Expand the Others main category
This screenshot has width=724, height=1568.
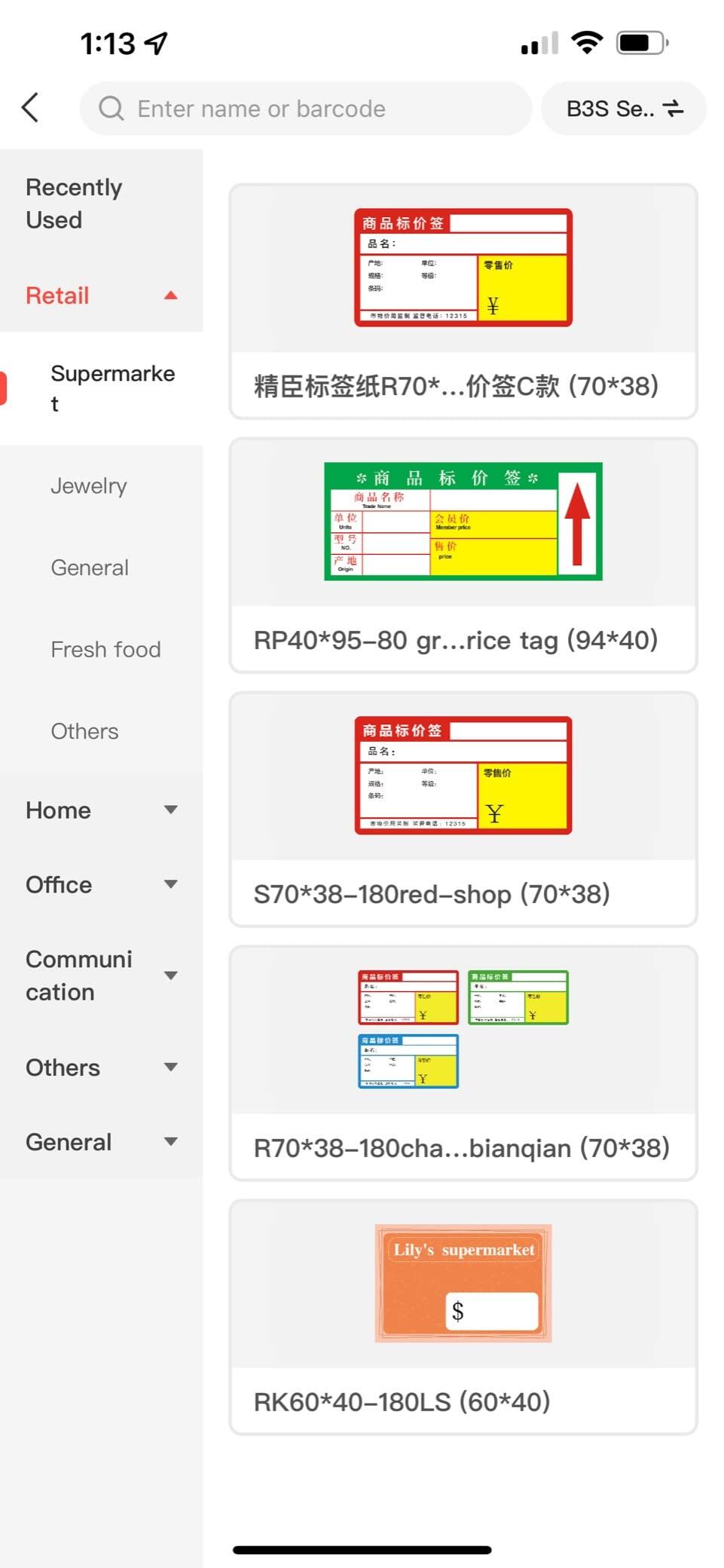point(101,1067)
